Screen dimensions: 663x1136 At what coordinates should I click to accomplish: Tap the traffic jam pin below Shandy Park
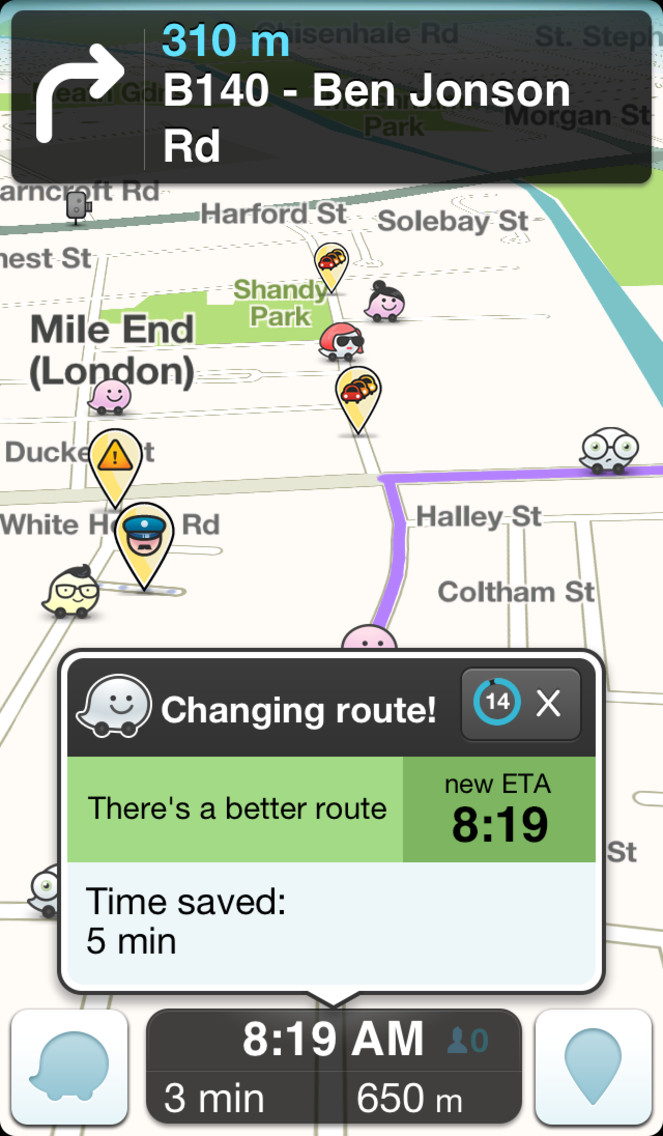tap(358, 399)
